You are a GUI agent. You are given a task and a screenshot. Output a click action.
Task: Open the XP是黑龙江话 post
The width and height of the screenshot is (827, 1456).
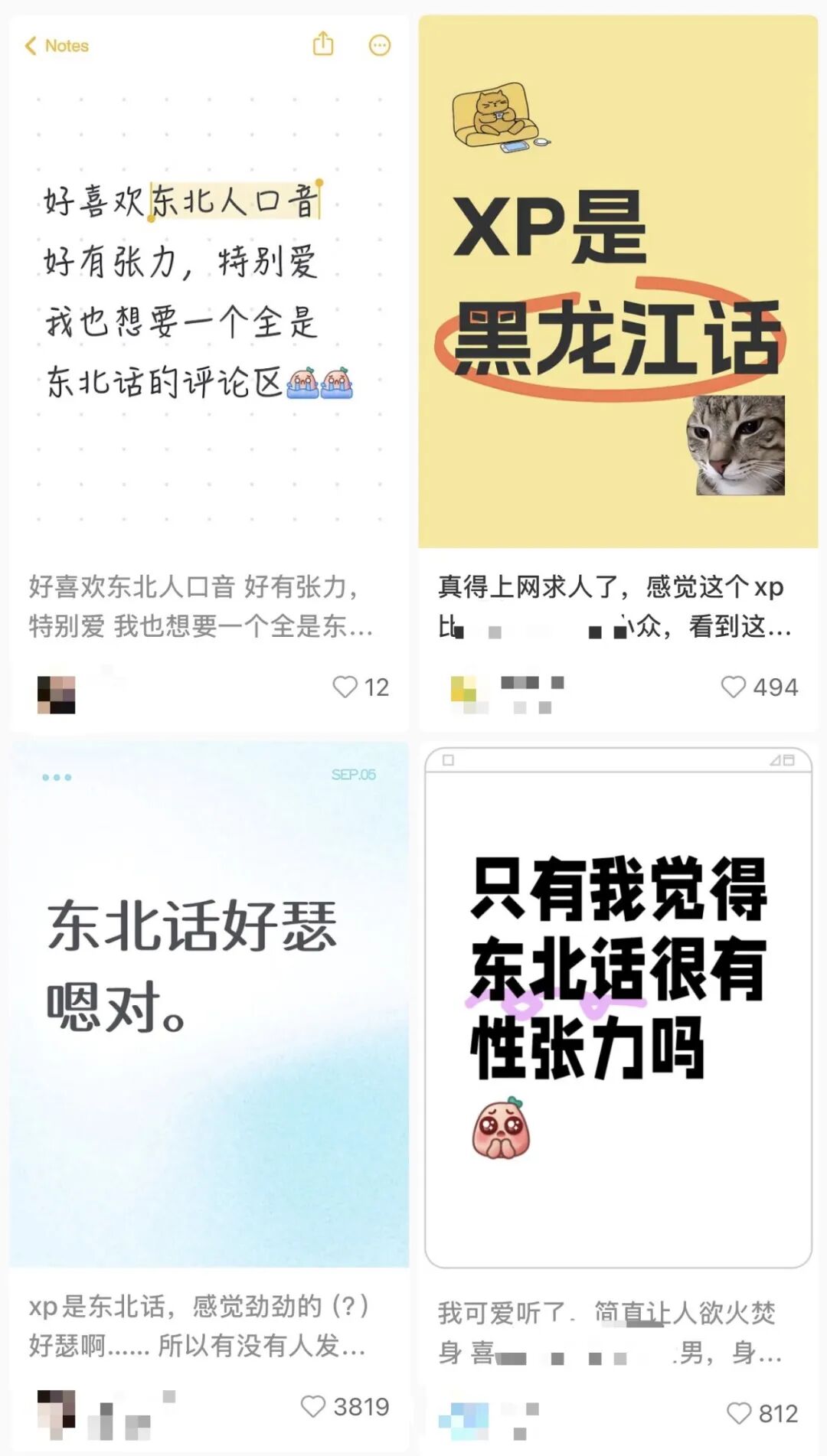click(x=617, y=306)
